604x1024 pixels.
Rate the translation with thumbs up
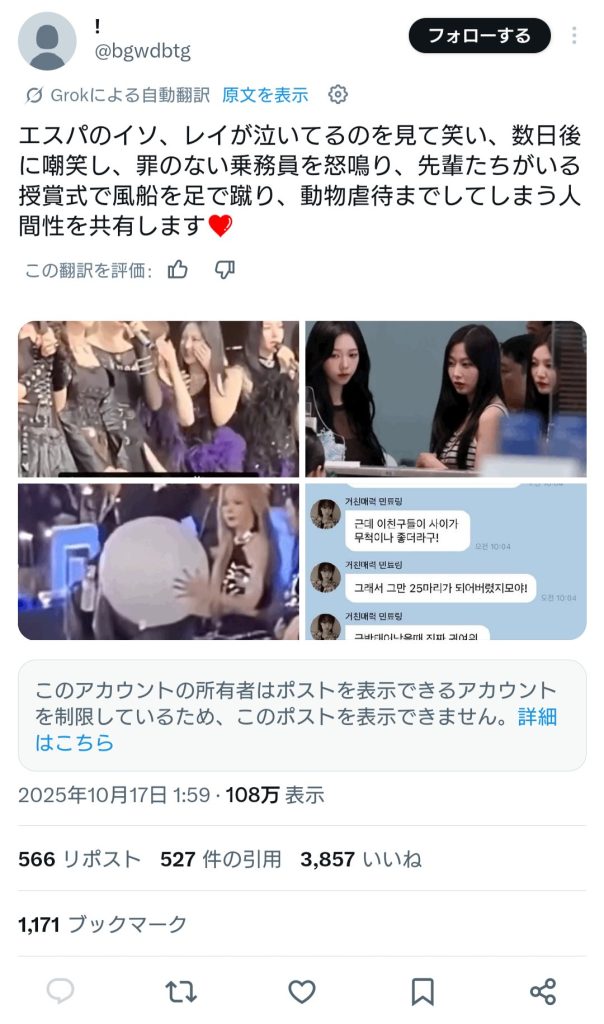(178, 269)
